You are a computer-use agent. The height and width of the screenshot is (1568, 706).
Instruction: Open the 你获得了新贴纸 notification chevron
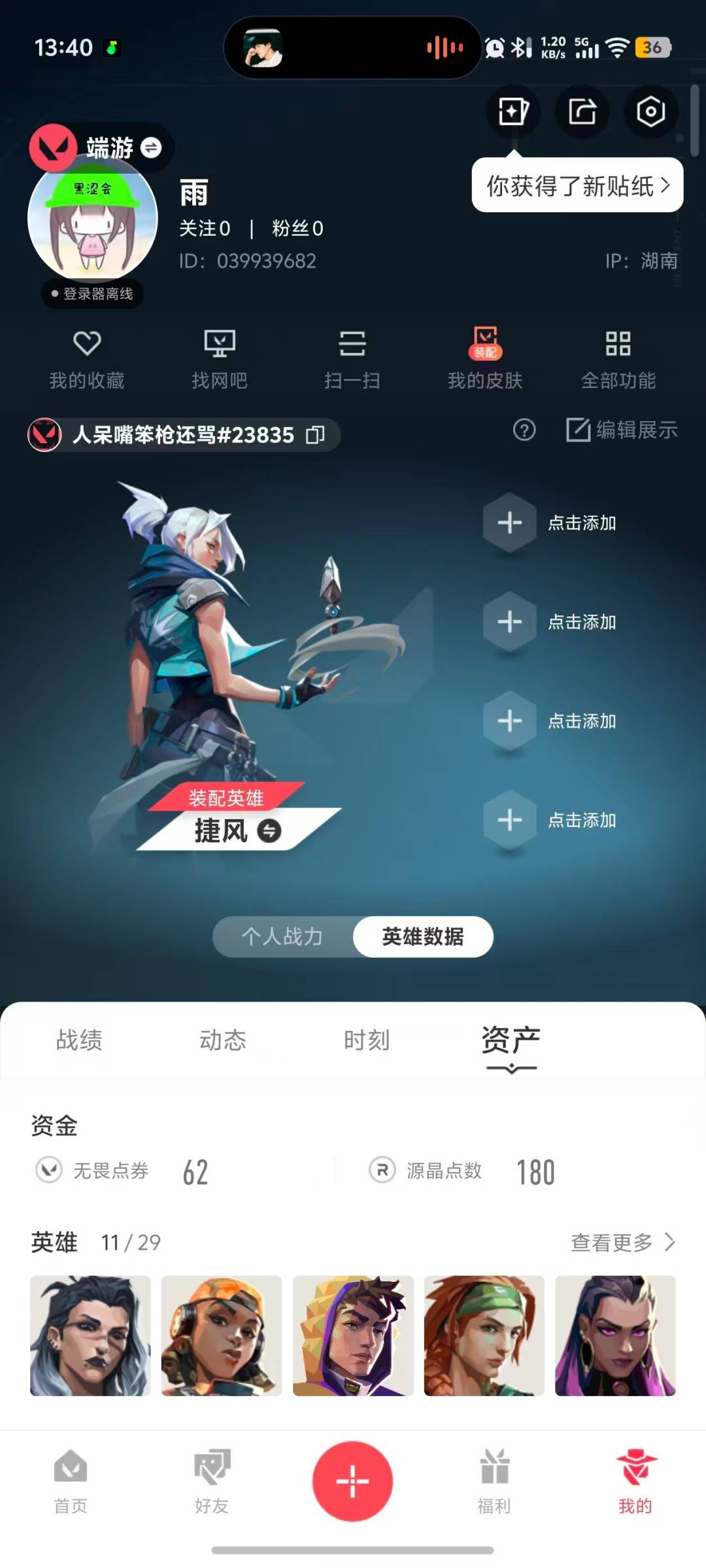click(x=666, y=186)
